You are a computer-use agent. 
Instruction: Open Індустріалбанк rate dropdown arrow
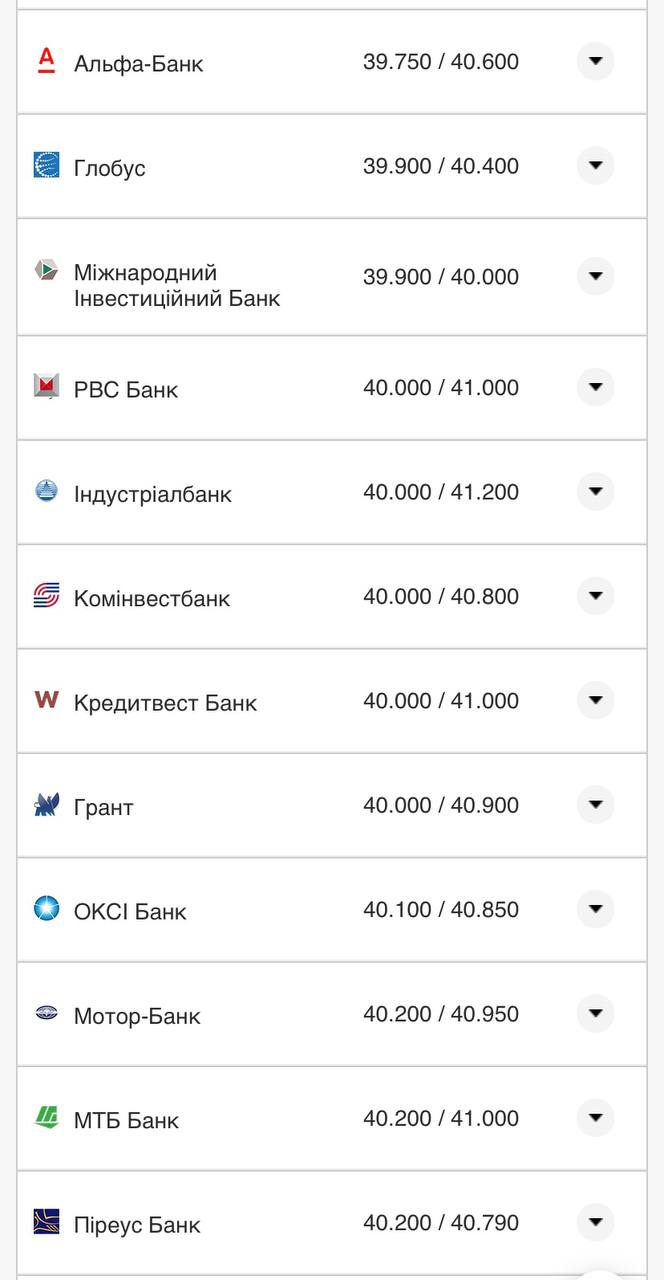(x=595, y=492)
